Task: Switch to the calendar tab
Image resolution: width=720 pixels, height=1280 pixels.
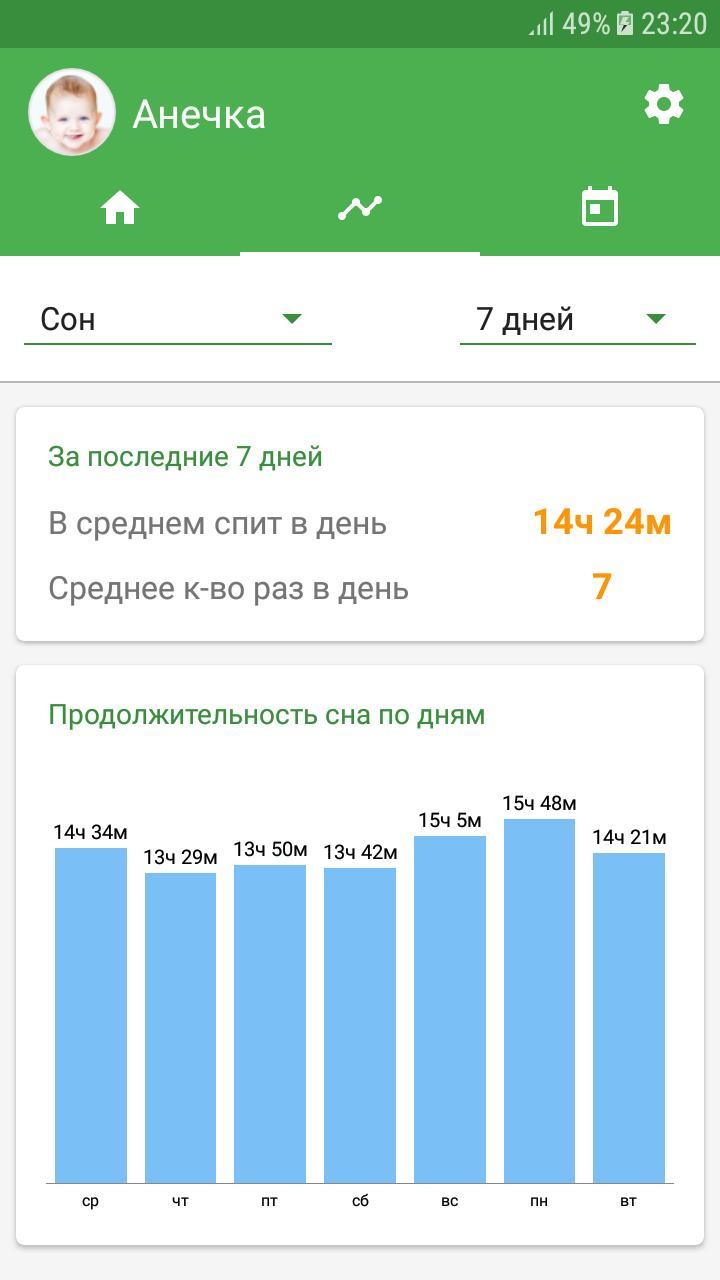Action: point(600,208)
